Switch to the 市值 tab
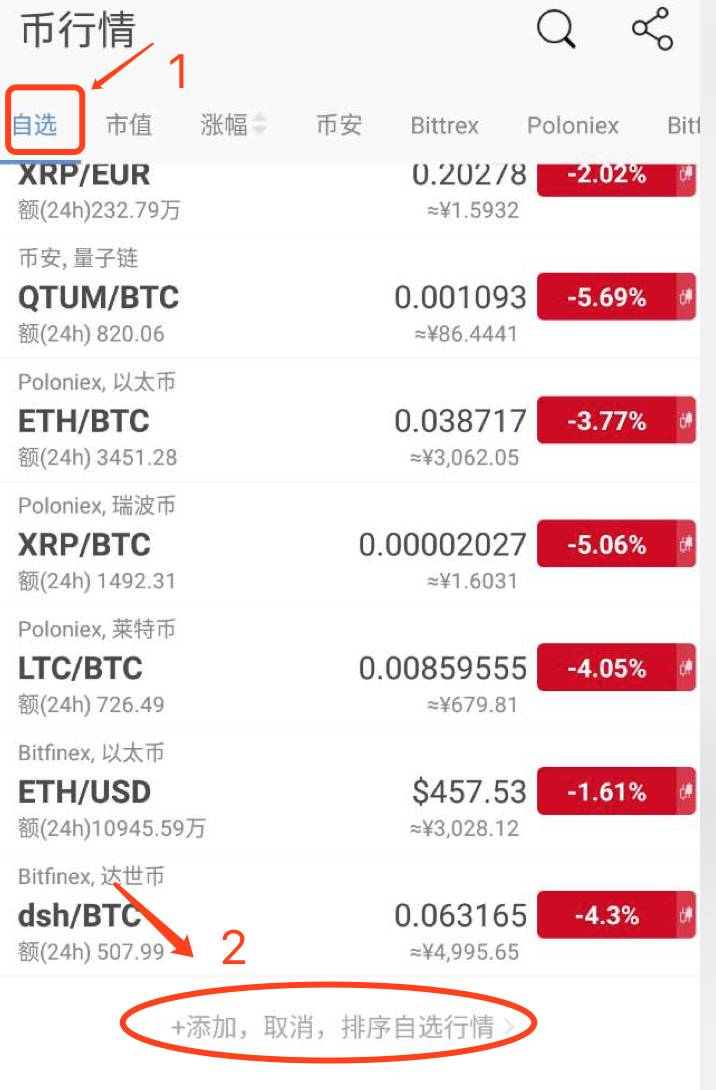 tap(128, 126)
